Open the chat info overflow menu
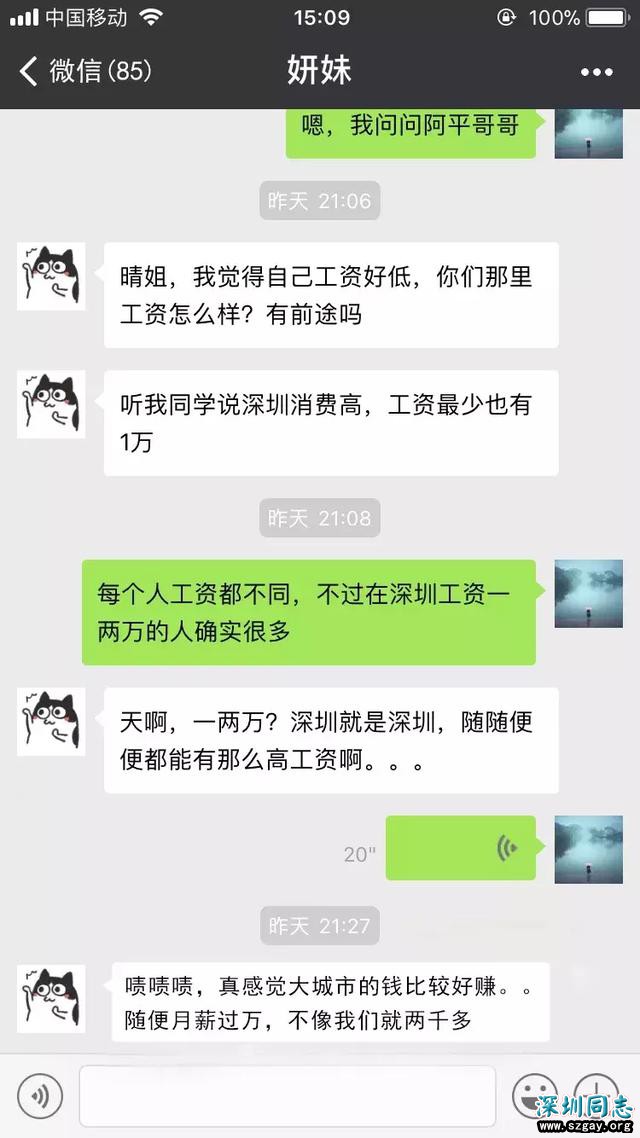Viewport: 640px width, 1138px height. (x=596, y=72)
